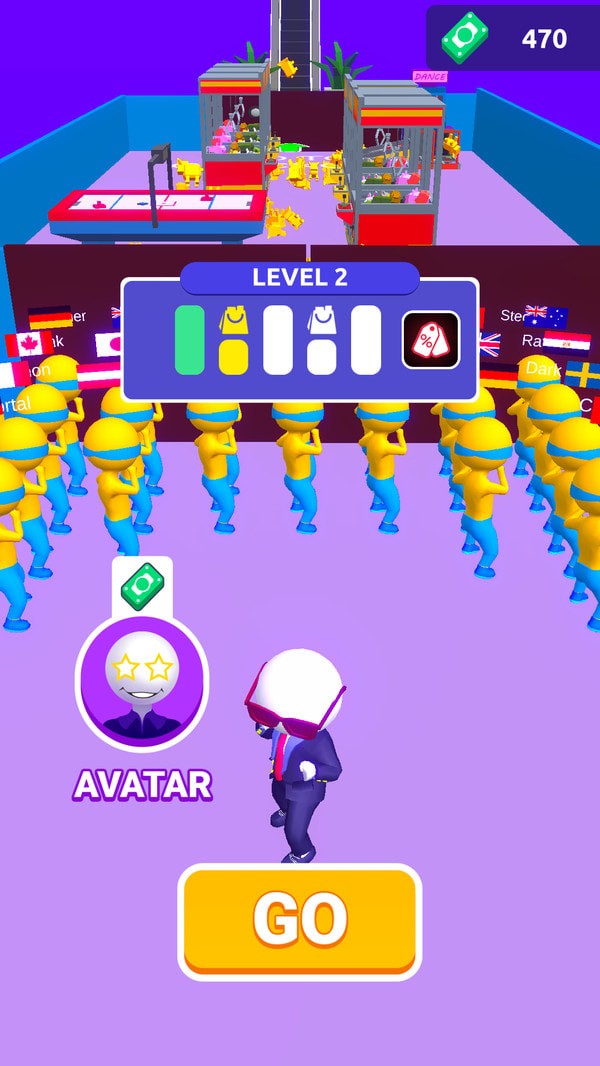Open the cash balance counter
Screen dimensions: 600x1066
[511, 38]
